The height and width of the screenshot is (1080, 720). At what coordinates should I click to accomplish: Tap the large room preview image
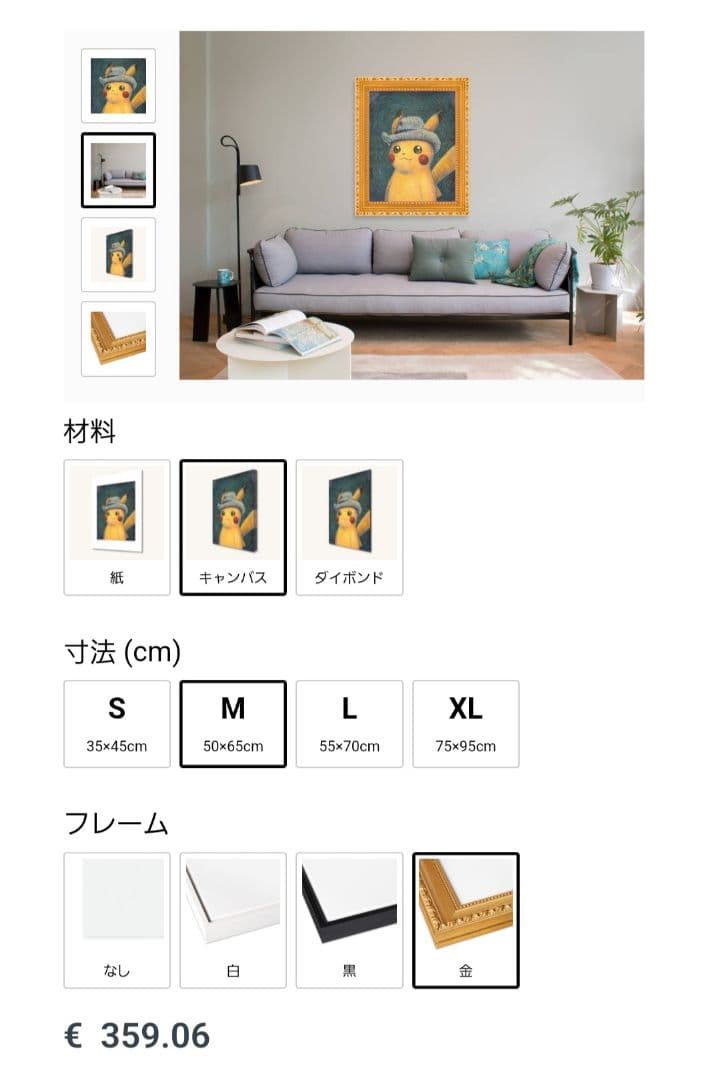(x=411, y=205)
